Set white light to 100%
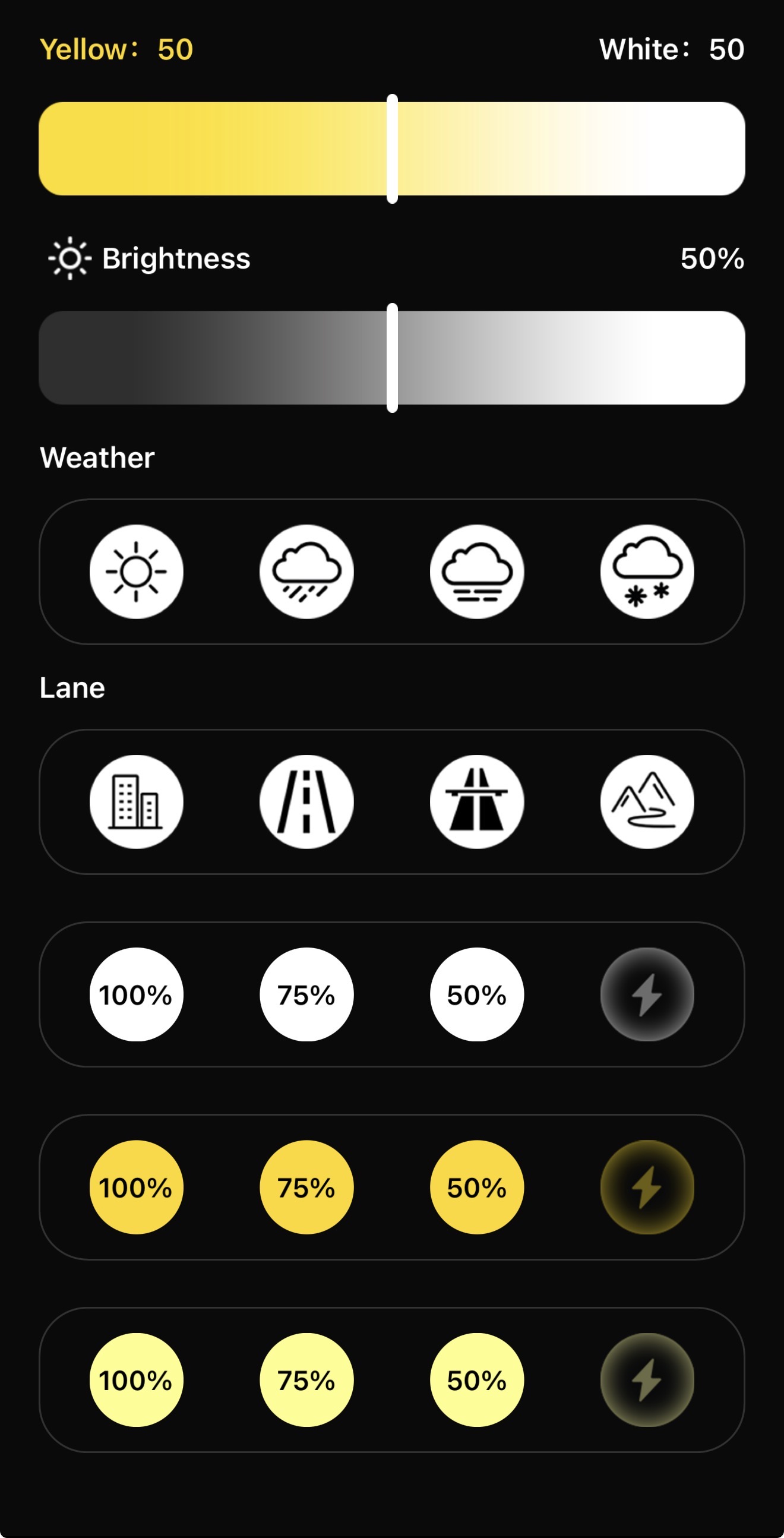This screenshot has height=1538, width=784. point(136,994)
